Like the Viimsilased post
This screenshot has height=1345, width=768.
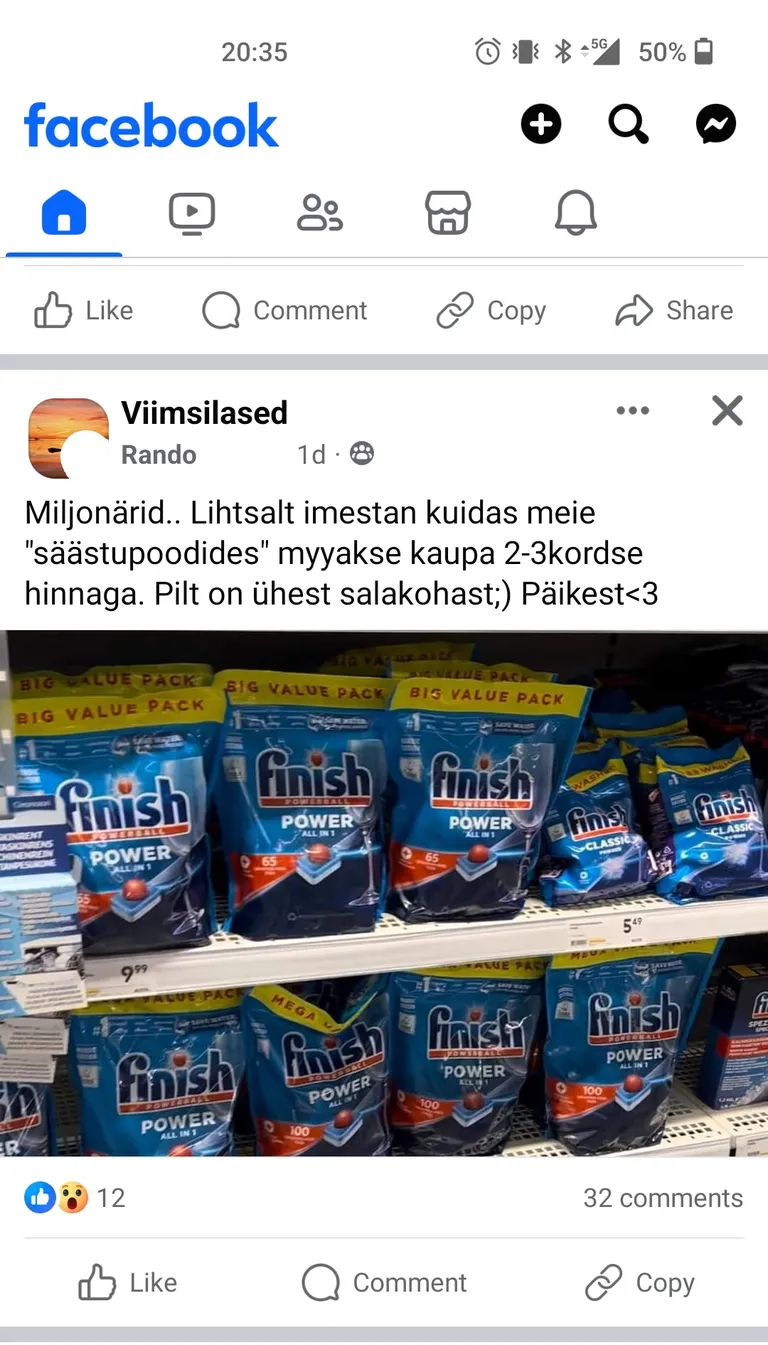point(127,1283)
